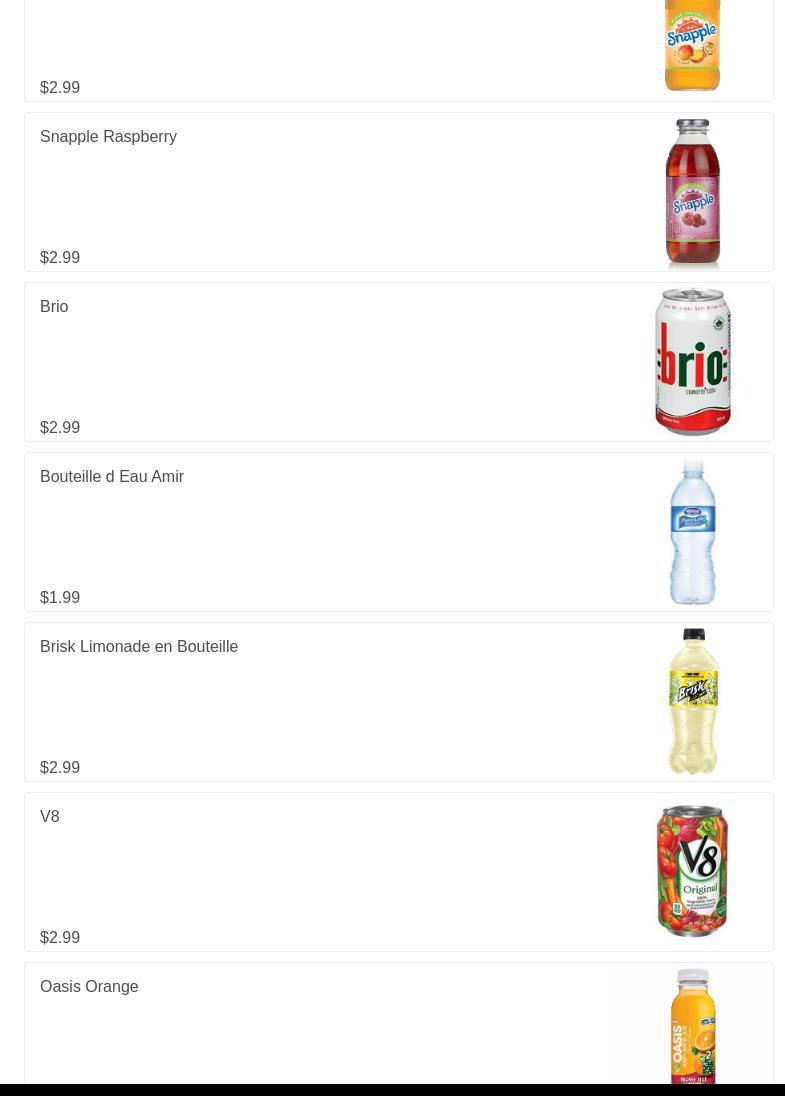
Task: Tap the V8 drink card
Action: click(398, 872)
